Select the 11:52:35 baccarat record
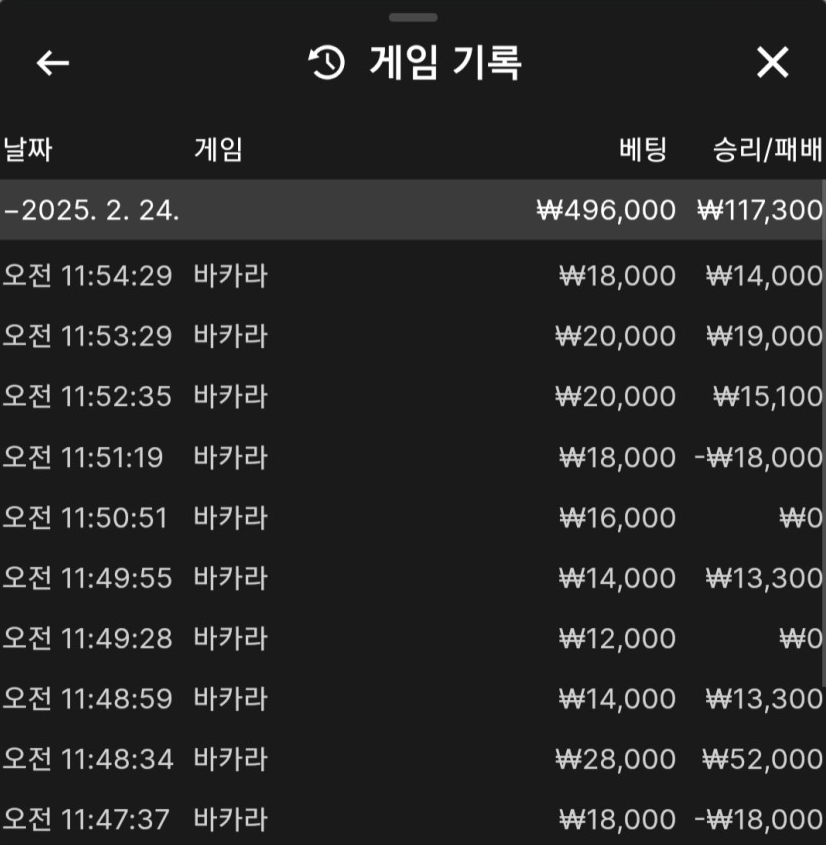This screenshot has height=845, width=826. tap(412, 396)
